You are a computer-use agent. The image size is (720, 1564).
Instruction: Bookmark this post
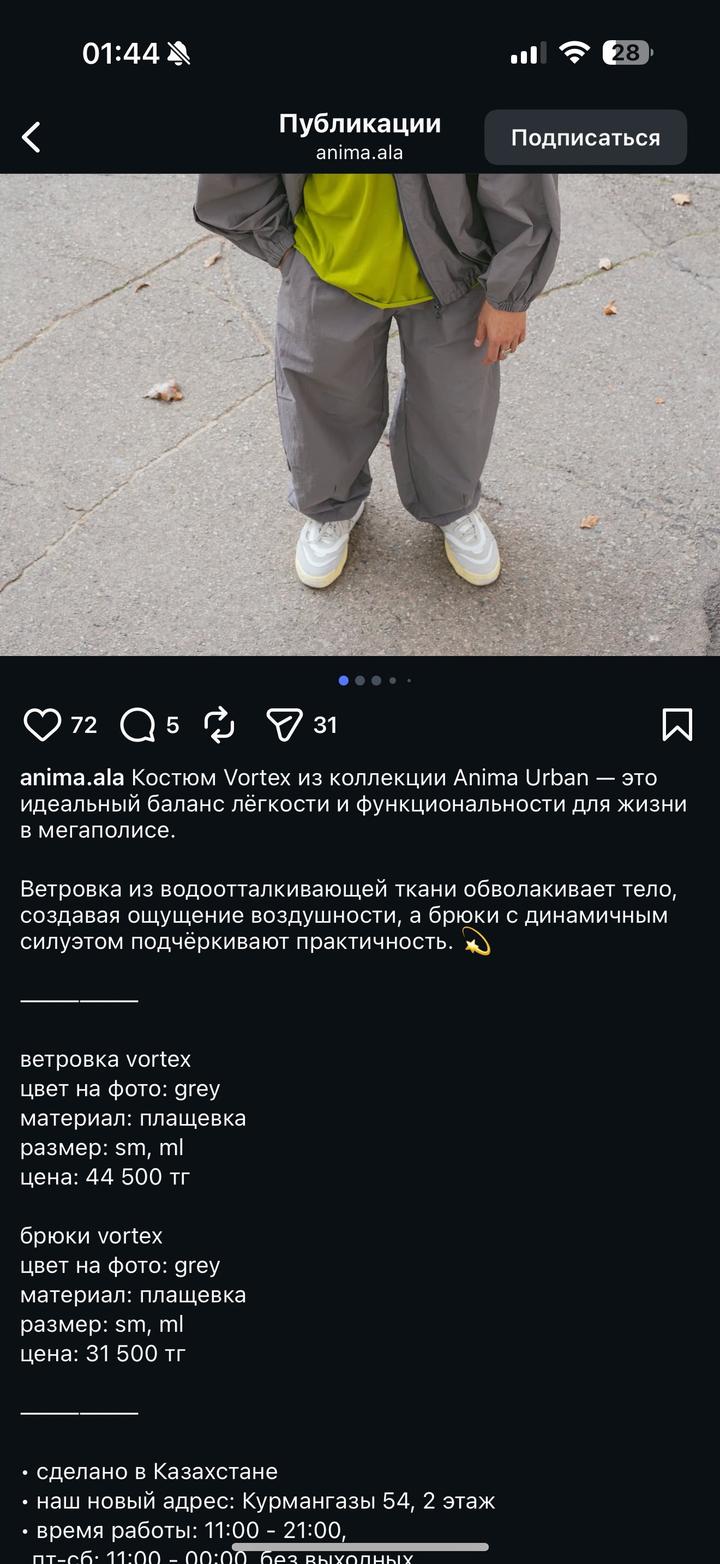(x=677, y=725)
